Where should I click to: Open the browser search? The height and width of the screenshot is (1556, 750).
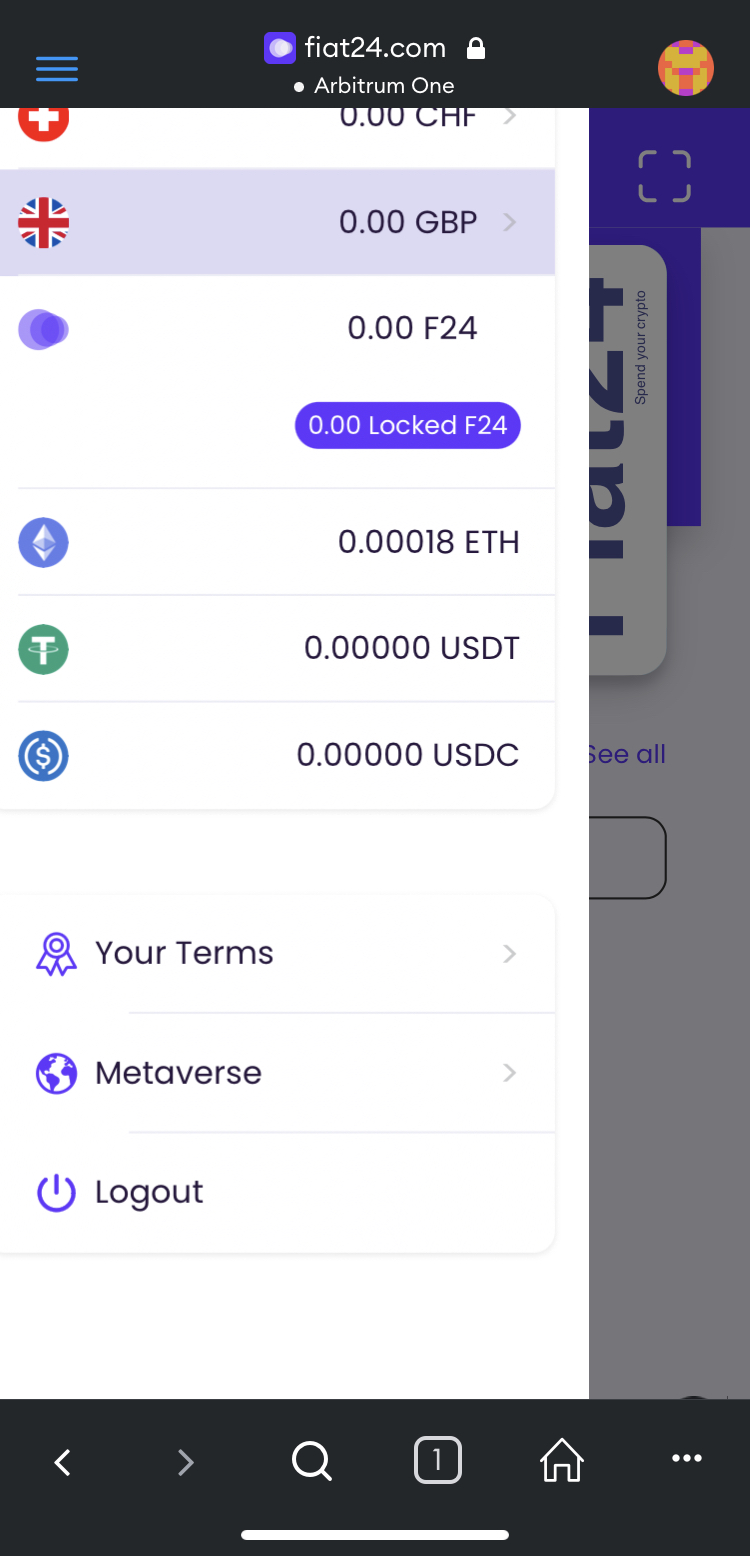(312, 1462)
